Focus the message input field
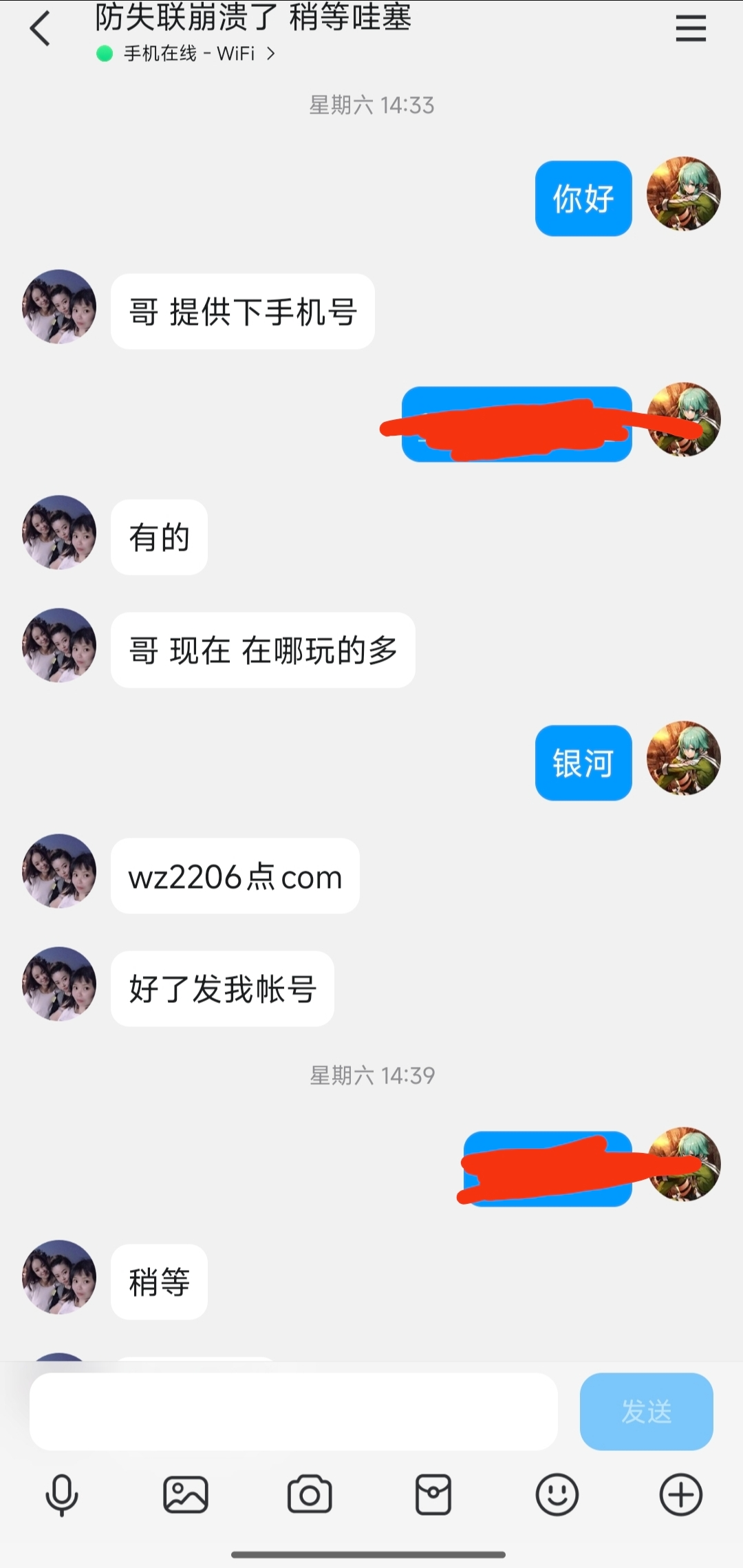The height and width of the screenshot is (1568, 743). point(293,1411)
